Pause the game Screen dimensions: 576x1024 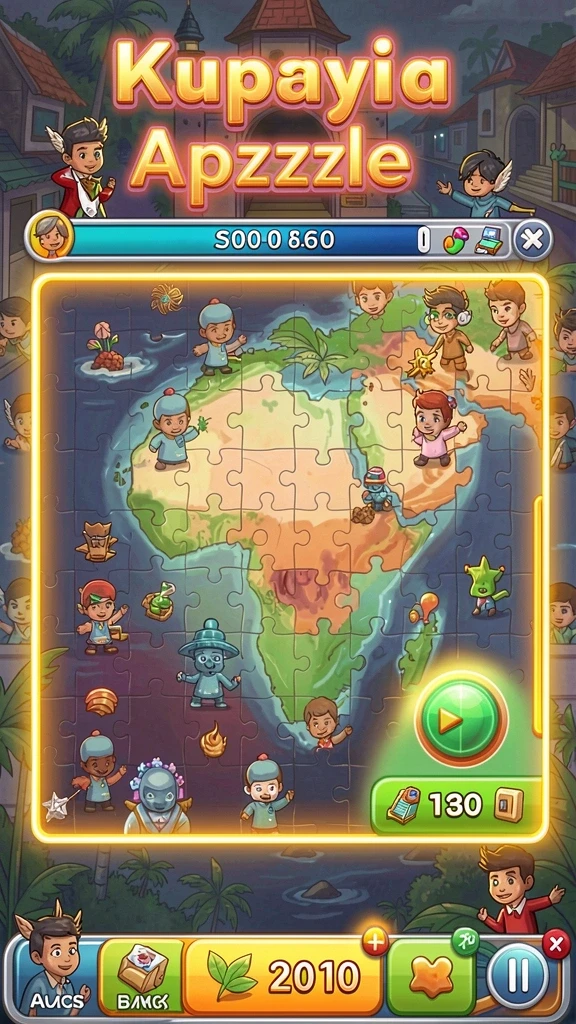click(519, 977)
